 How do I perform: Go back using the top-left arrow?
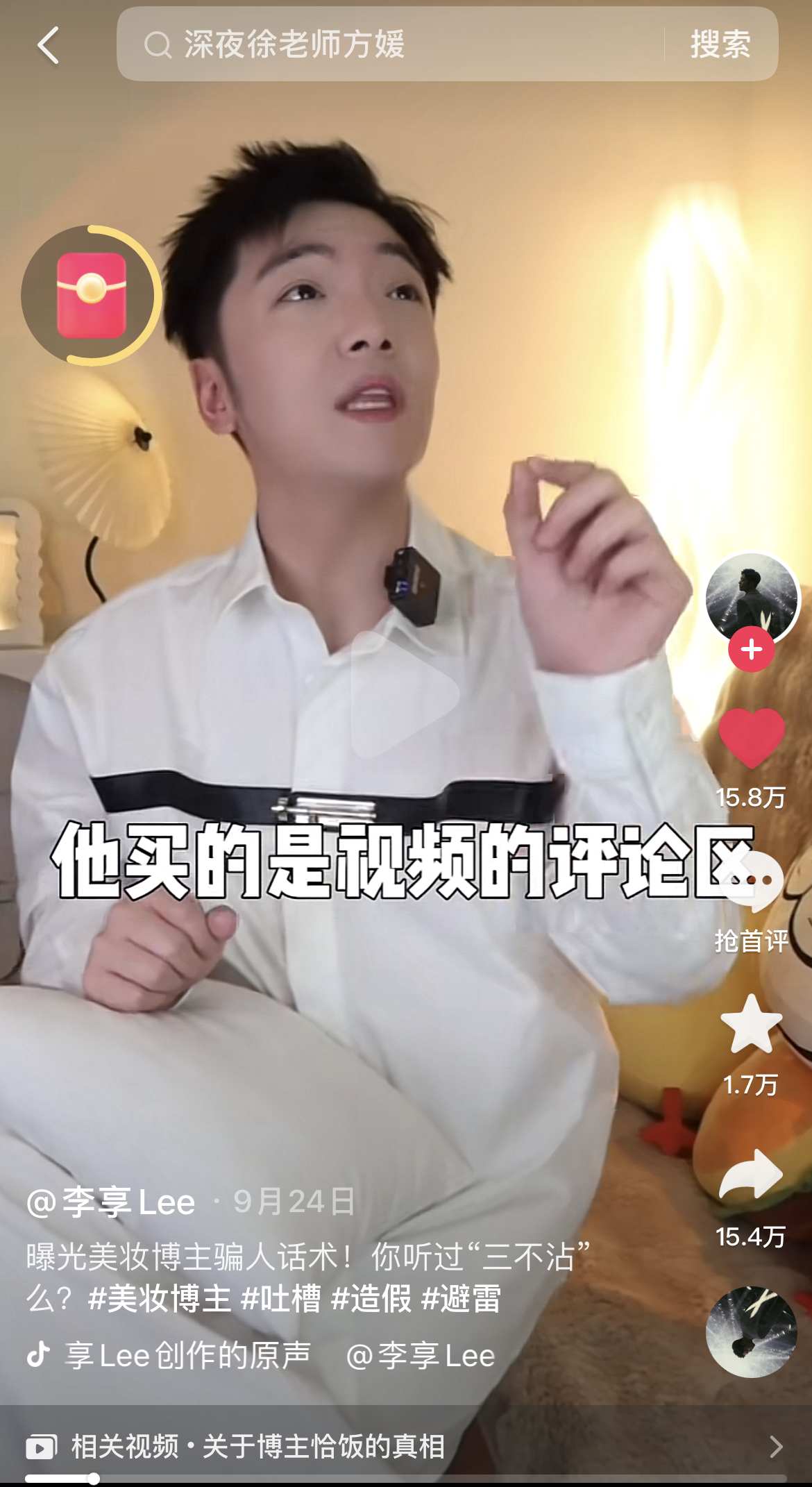(x=47, y=46)
